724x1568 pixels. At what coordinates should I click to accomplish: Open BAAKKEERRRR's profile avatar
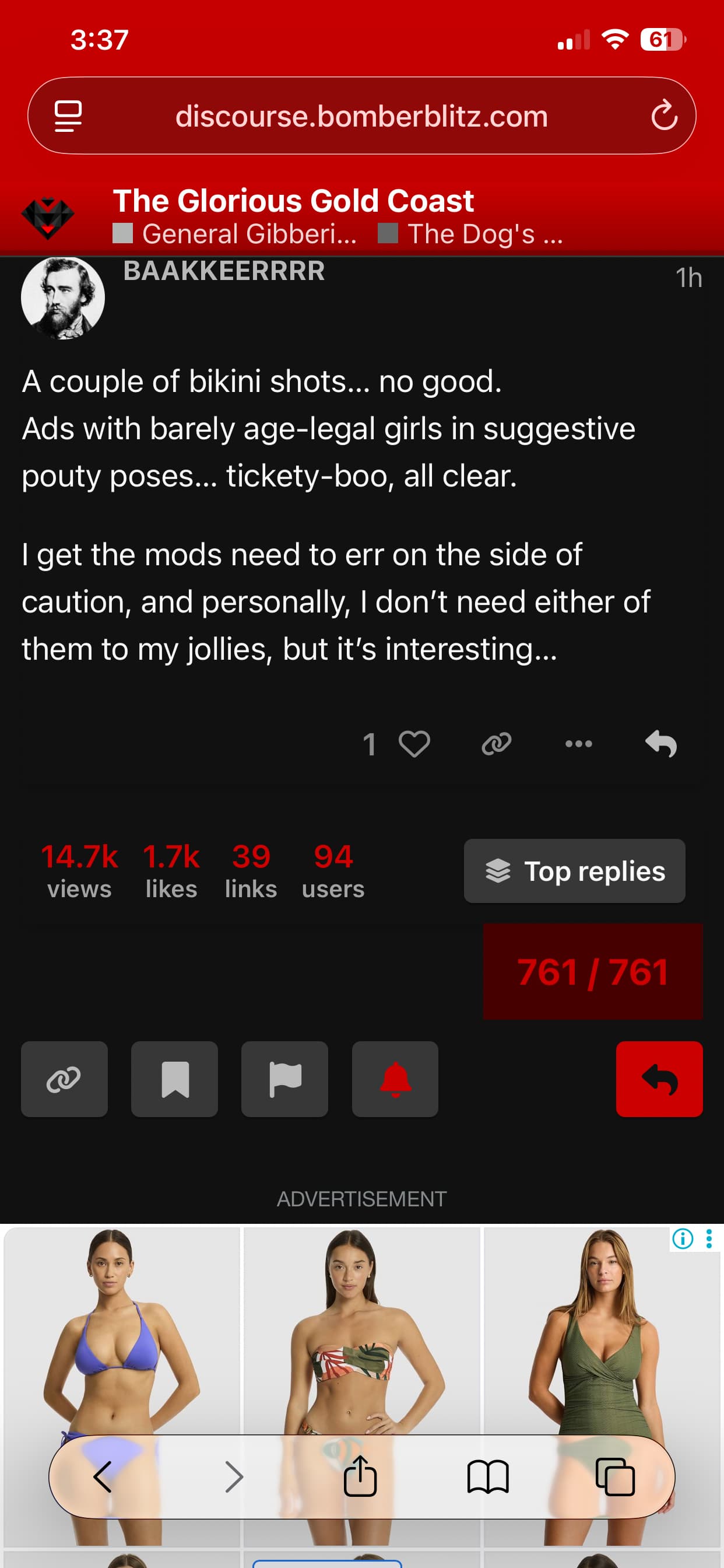[x=63, y=297]
